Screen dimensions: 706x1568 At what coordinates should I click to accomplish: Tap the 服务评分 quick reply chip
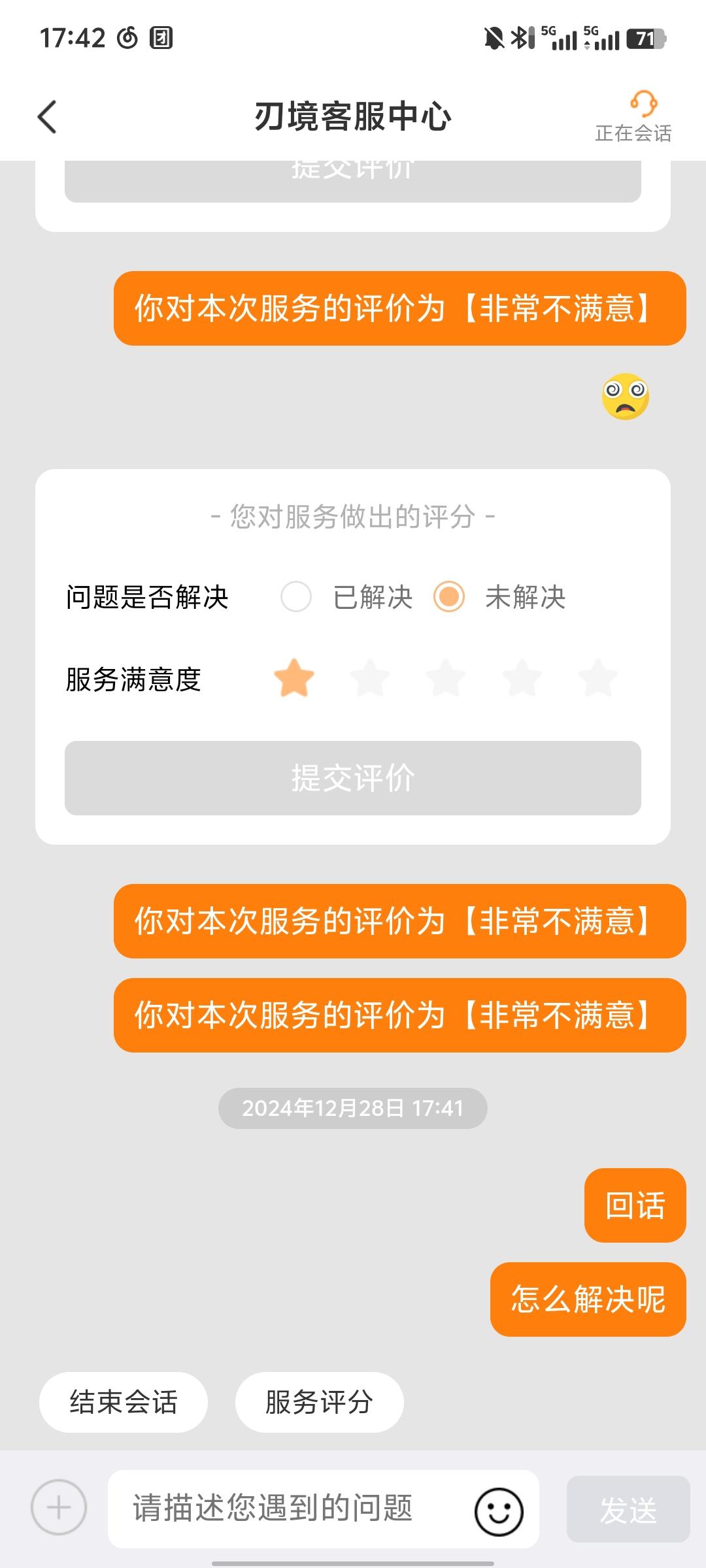tap(318, 1401)
